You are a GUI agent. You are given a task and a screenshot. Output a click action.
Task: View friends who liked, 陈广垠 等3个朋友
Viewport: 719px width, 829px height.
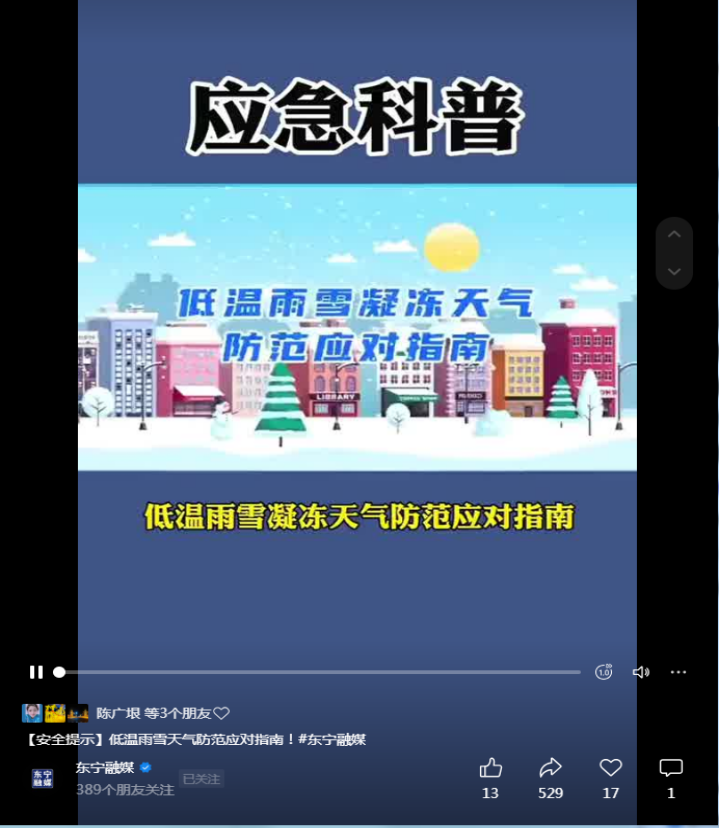tap(153, 713)
